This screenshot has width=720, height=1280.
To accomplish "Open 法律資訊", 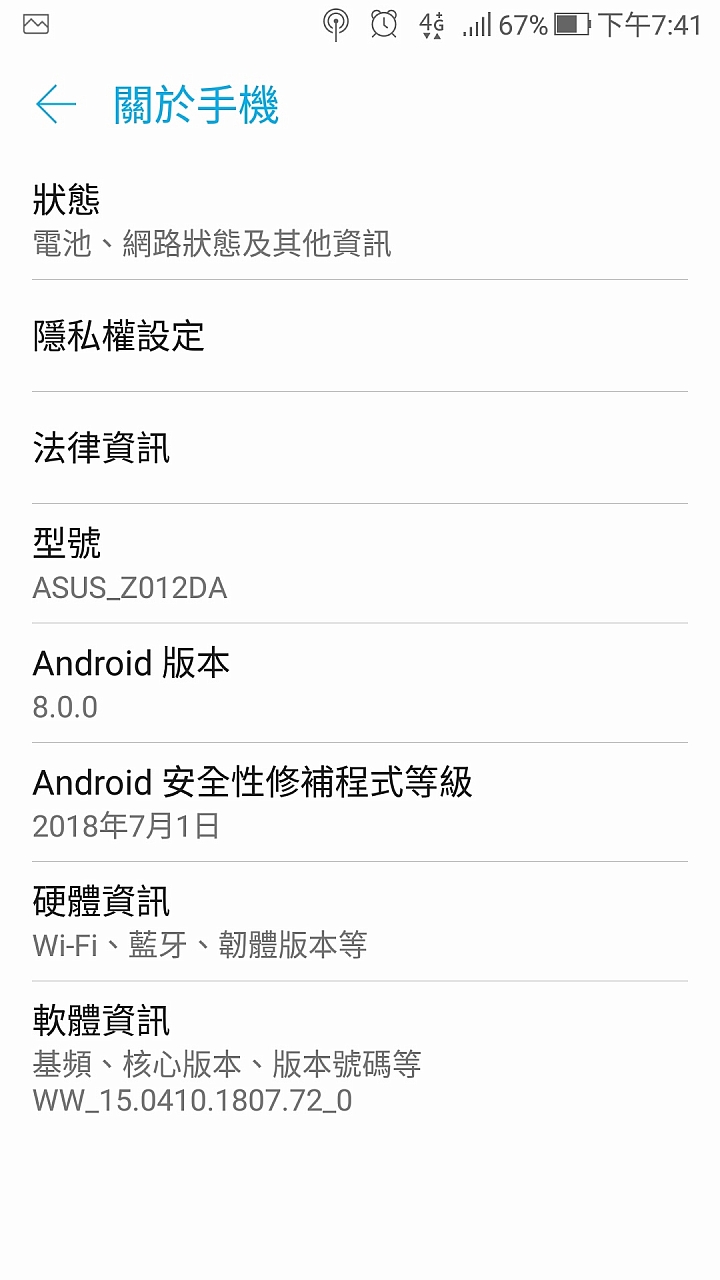I will (x=360, y=448).
